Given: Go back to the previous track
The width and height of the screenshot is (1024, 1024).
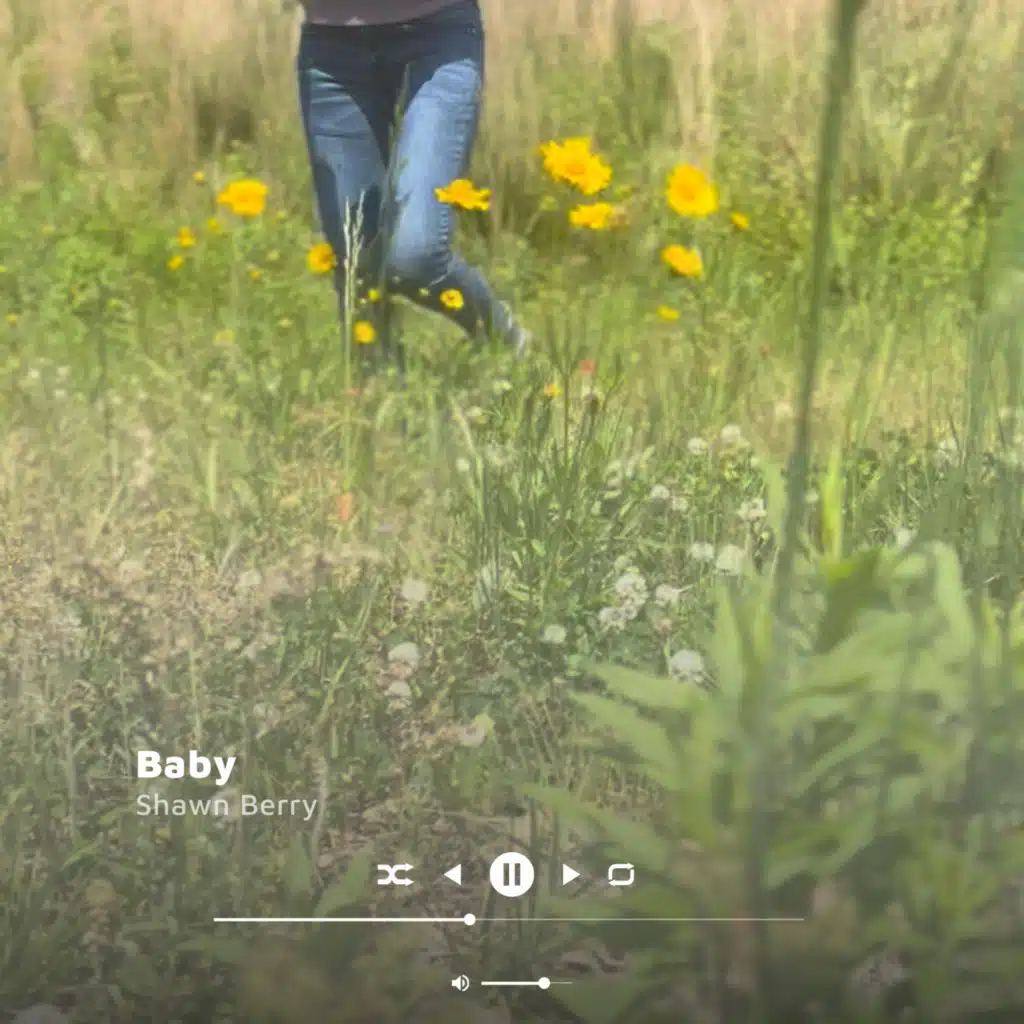Looking at the screenshot, I should (x=453, y=875).
